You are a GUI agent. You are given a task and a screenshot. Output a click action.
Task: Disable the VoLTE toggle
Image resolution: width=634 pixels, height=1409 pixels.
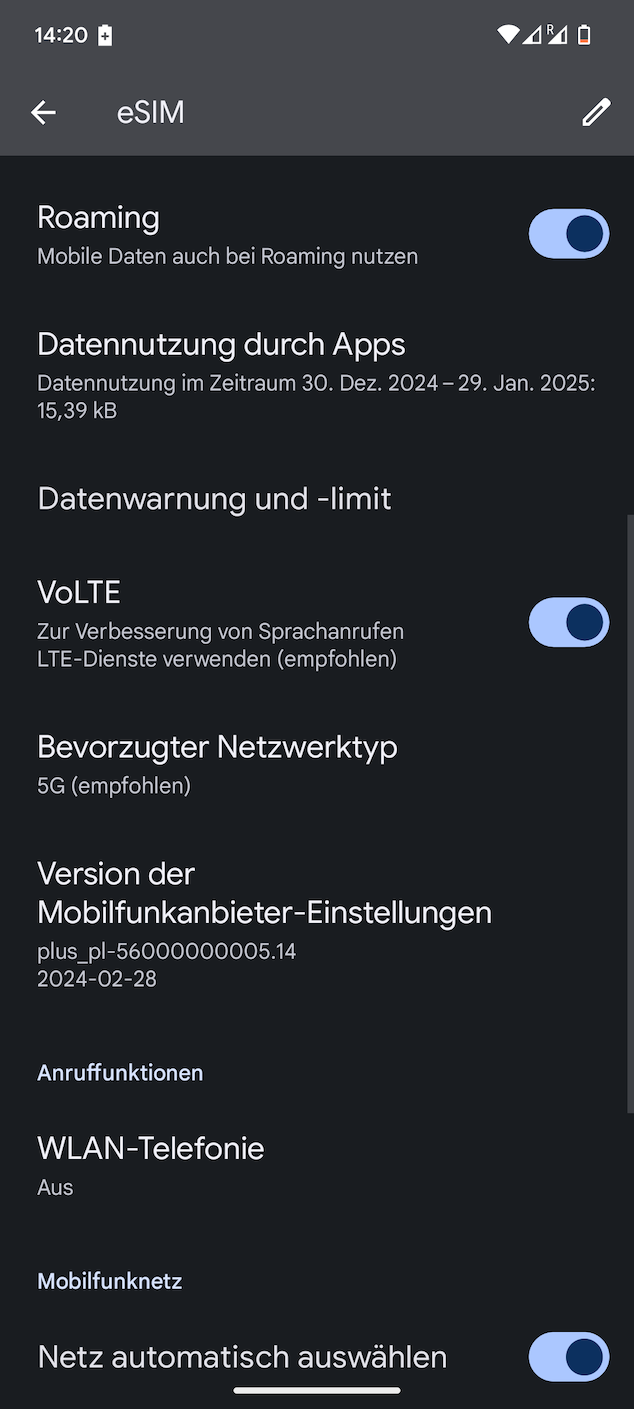click(569, 623)
